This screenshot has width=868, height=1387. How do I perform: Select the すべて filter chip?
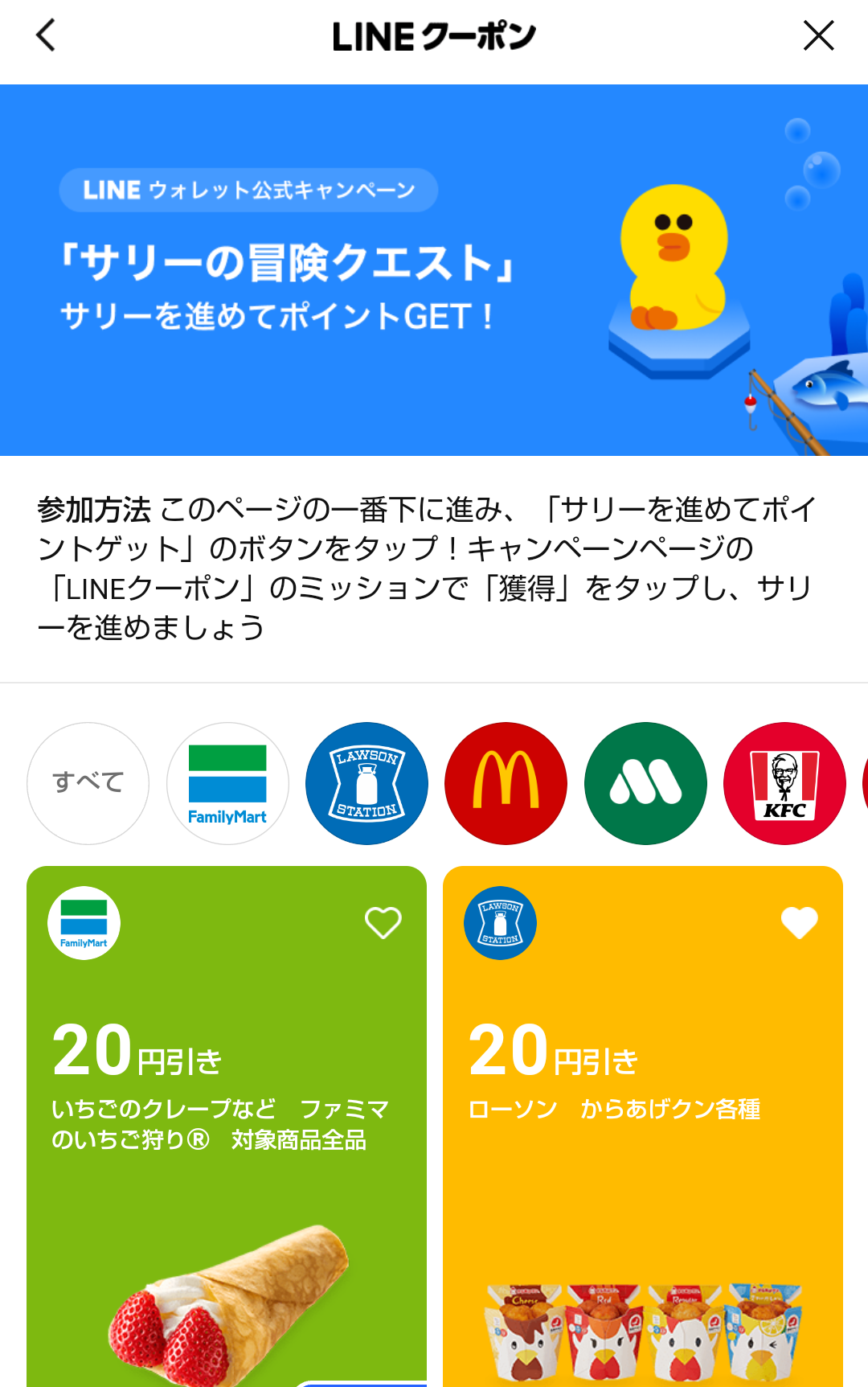click(x=88, y=783)
